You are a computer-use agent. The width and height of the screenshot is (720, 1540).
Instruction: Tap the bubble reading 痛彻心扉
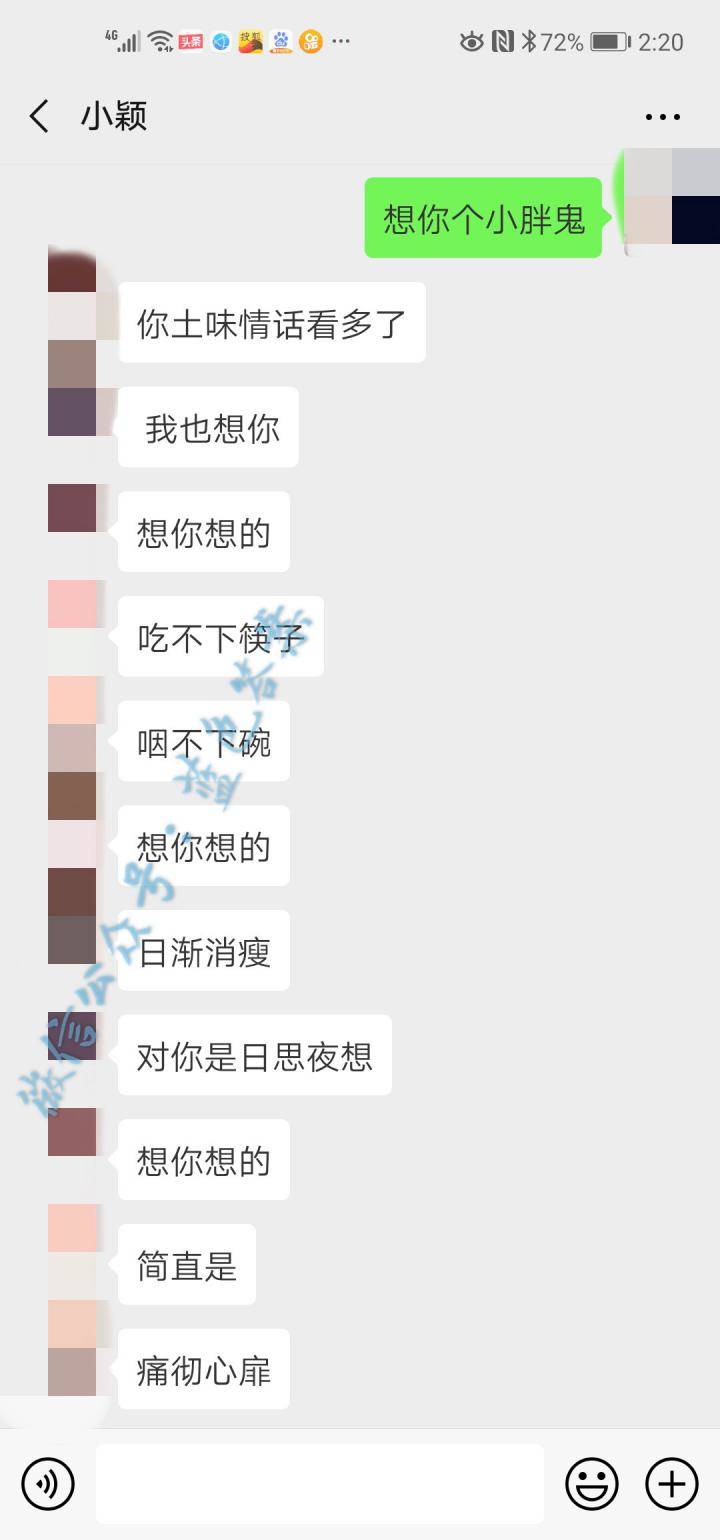(203, 1371)
